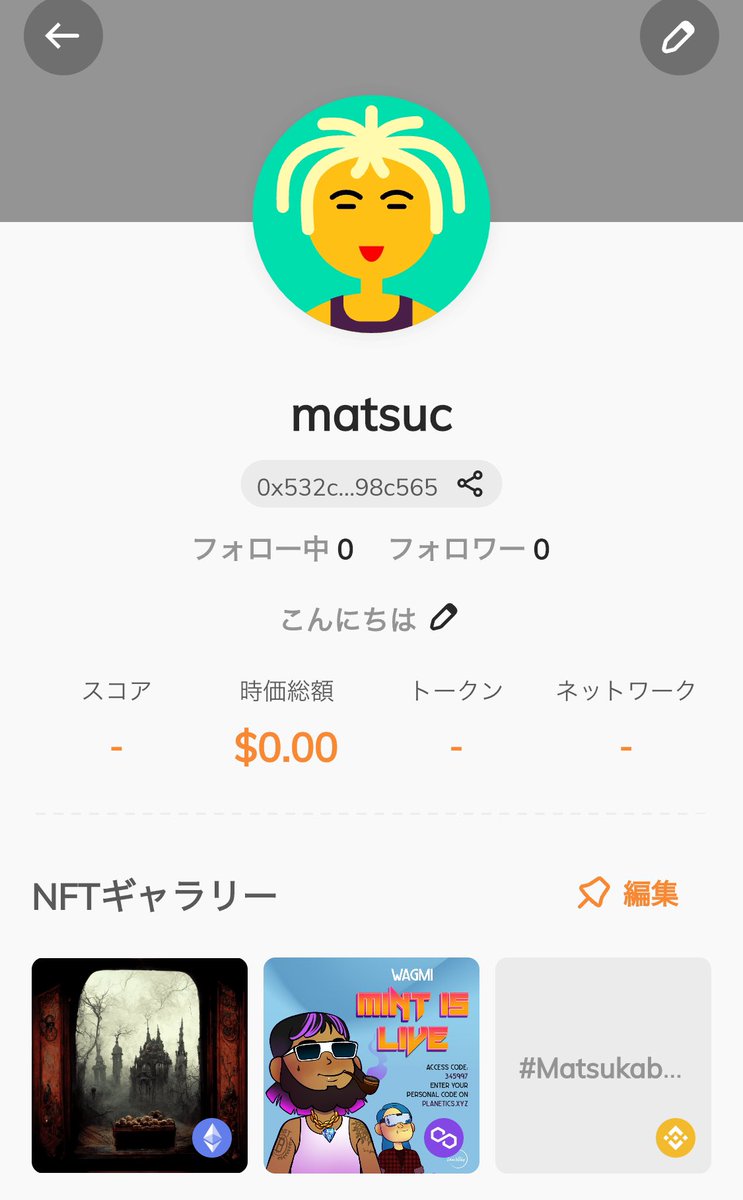Open the dark castle NFT tile
The image size is (743, 1200).
click(x=140, y=1065)
